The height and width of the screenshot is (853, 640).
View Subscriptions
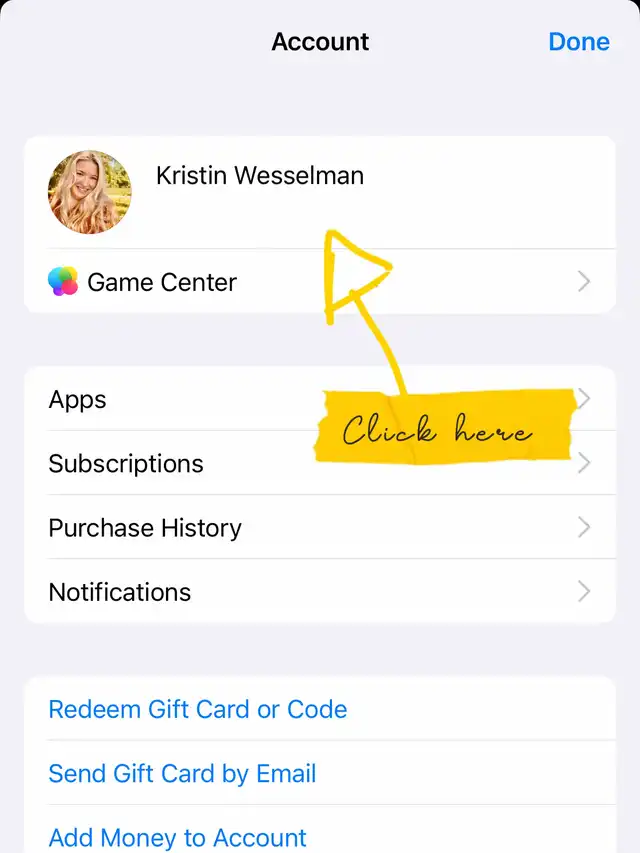pyautogui.click(x=126, y=464)
